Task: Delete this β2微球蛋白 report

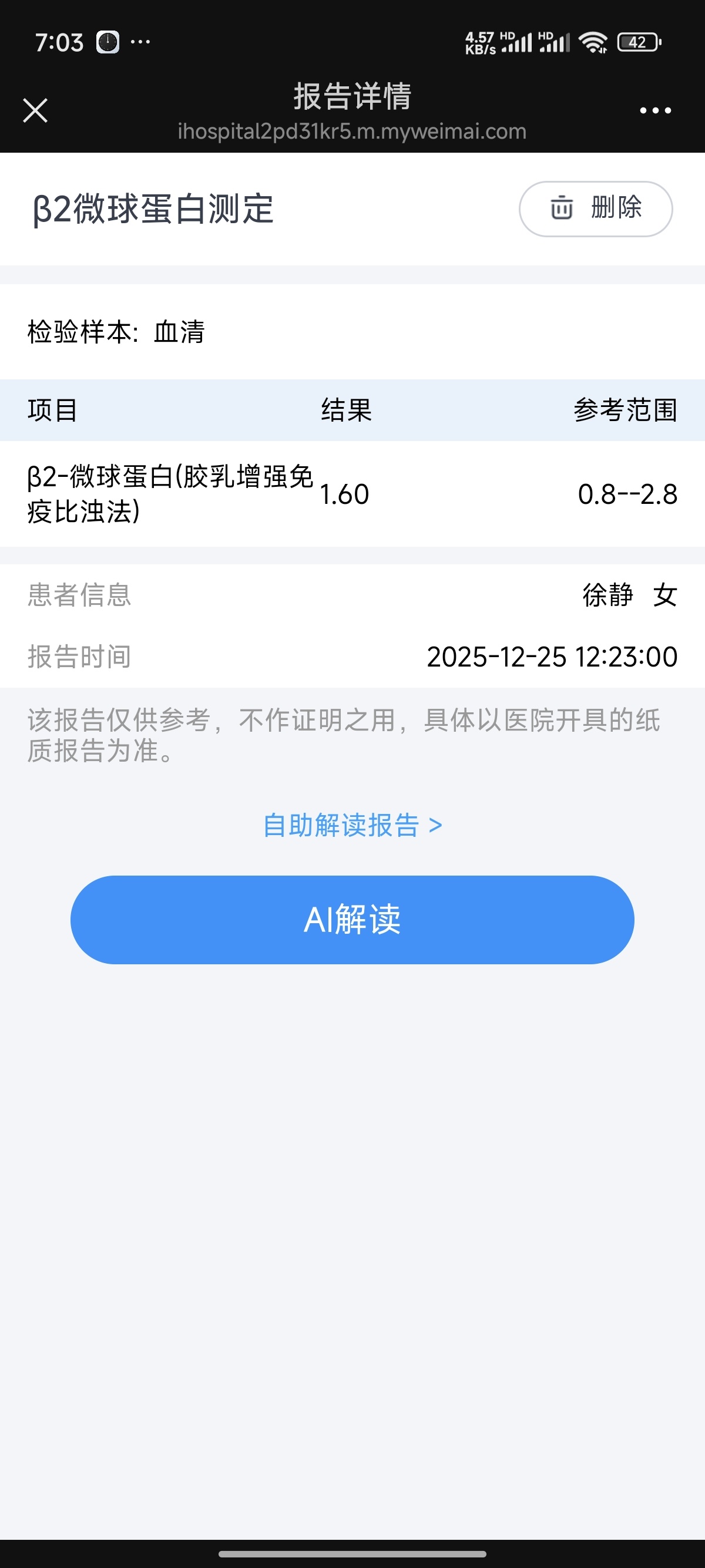Action: pos(595,209)
